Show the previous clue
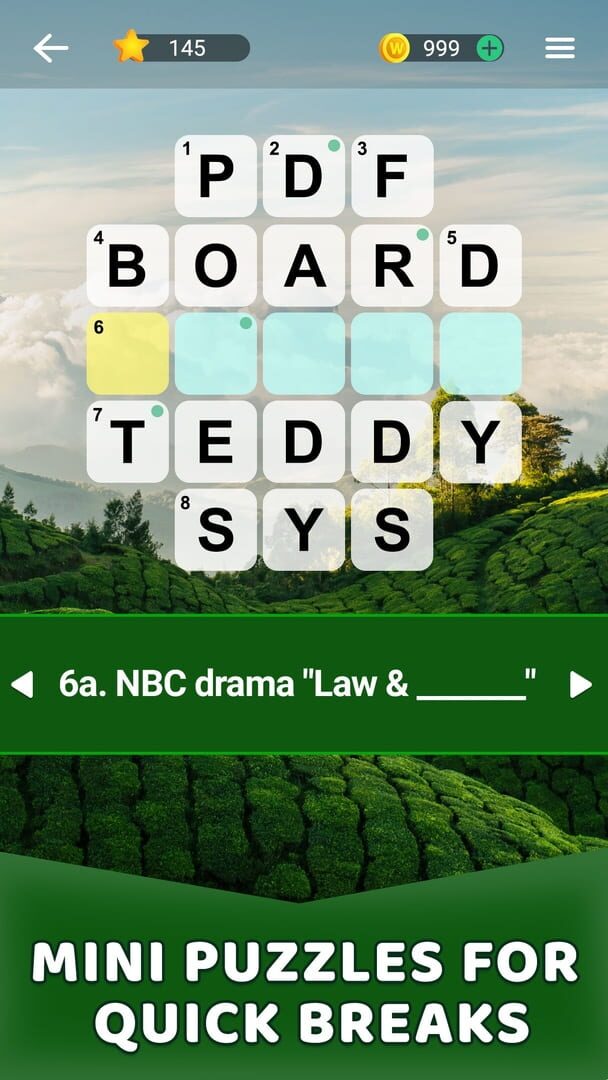Screen dimensions: 608x1080 click(x=22, y=685)
